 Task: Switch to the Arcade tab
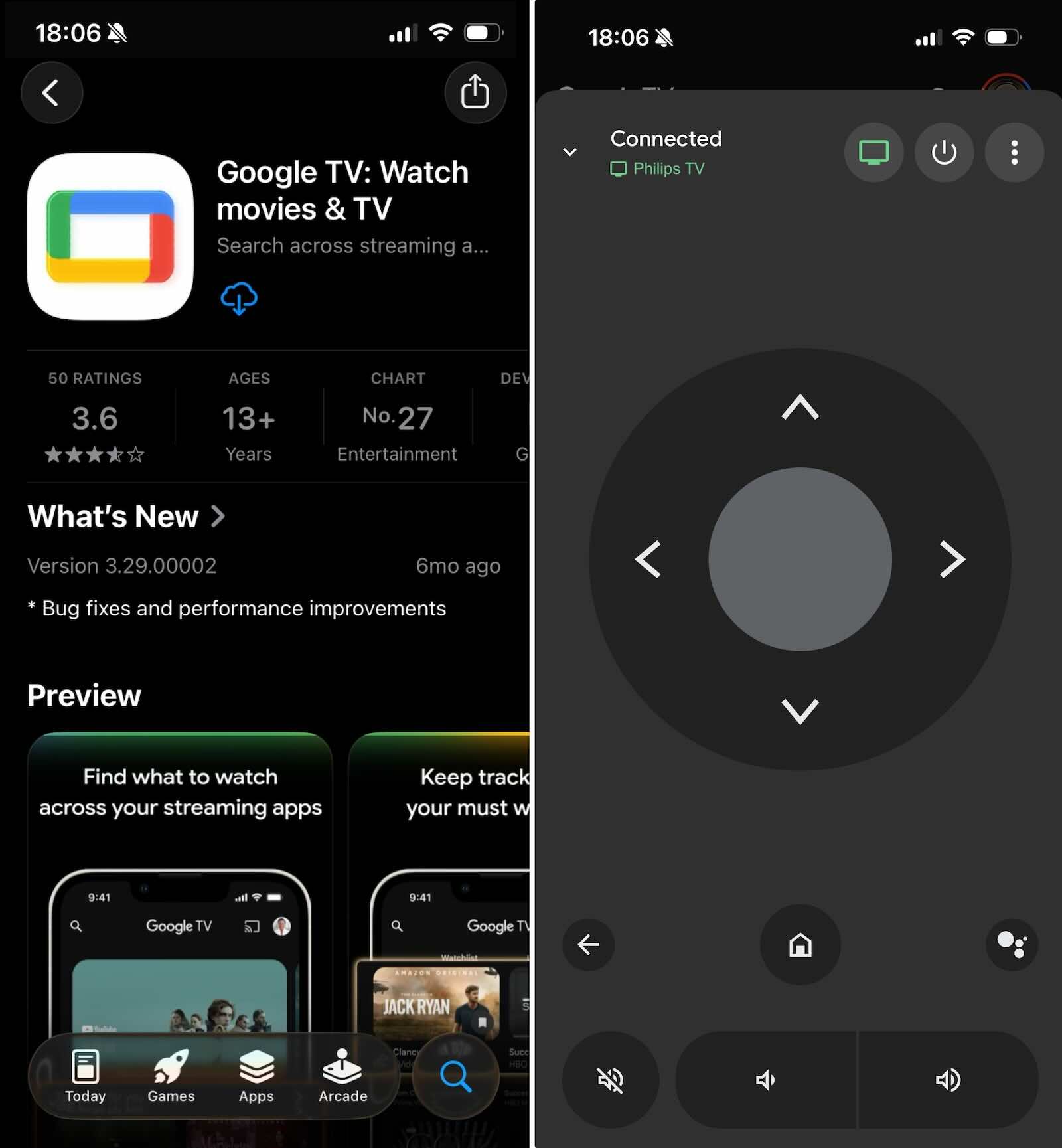tap(342, 1076)
